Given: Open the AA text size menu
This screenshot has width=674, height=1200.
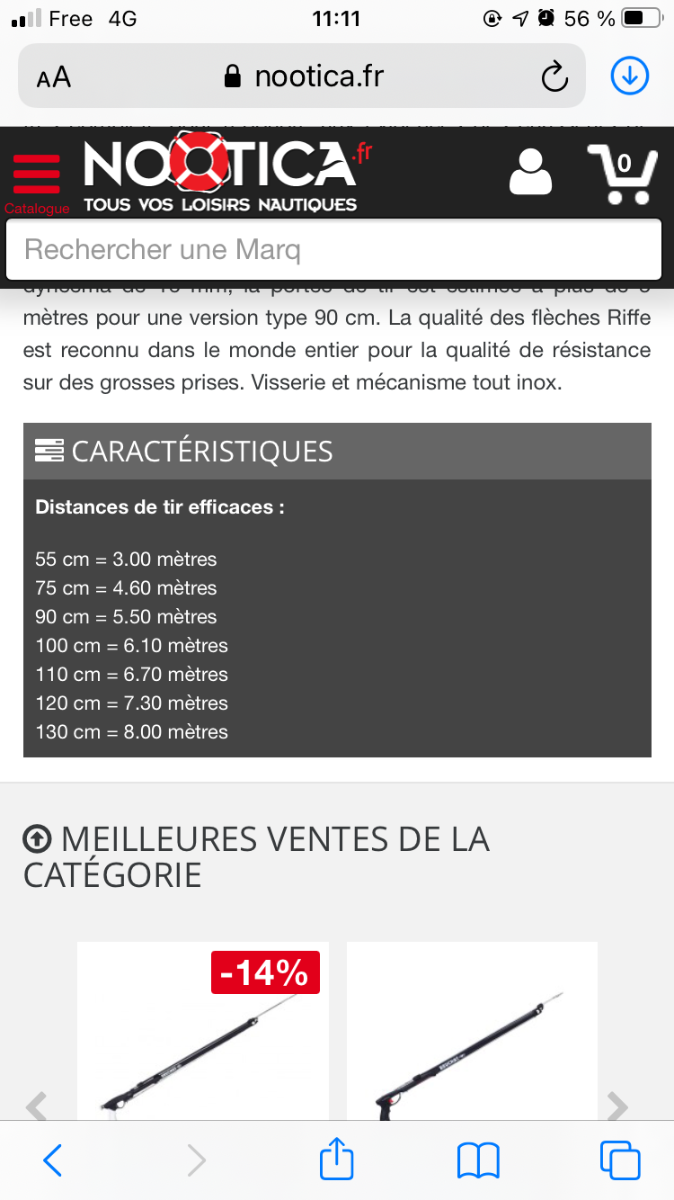Looking at the screenshot, I should (54, 78).
